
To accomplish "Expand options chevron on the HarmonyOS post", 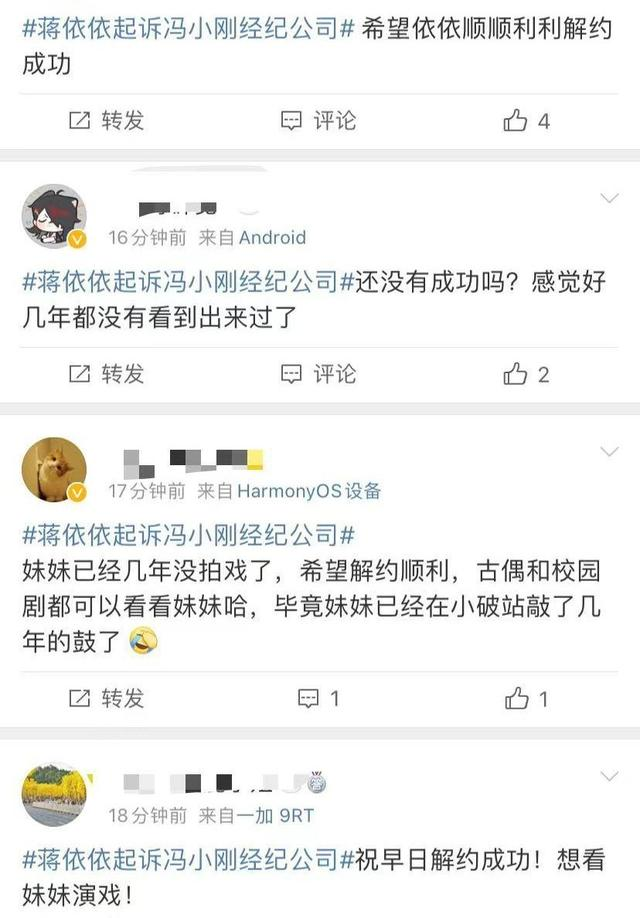I will point(610,451).
